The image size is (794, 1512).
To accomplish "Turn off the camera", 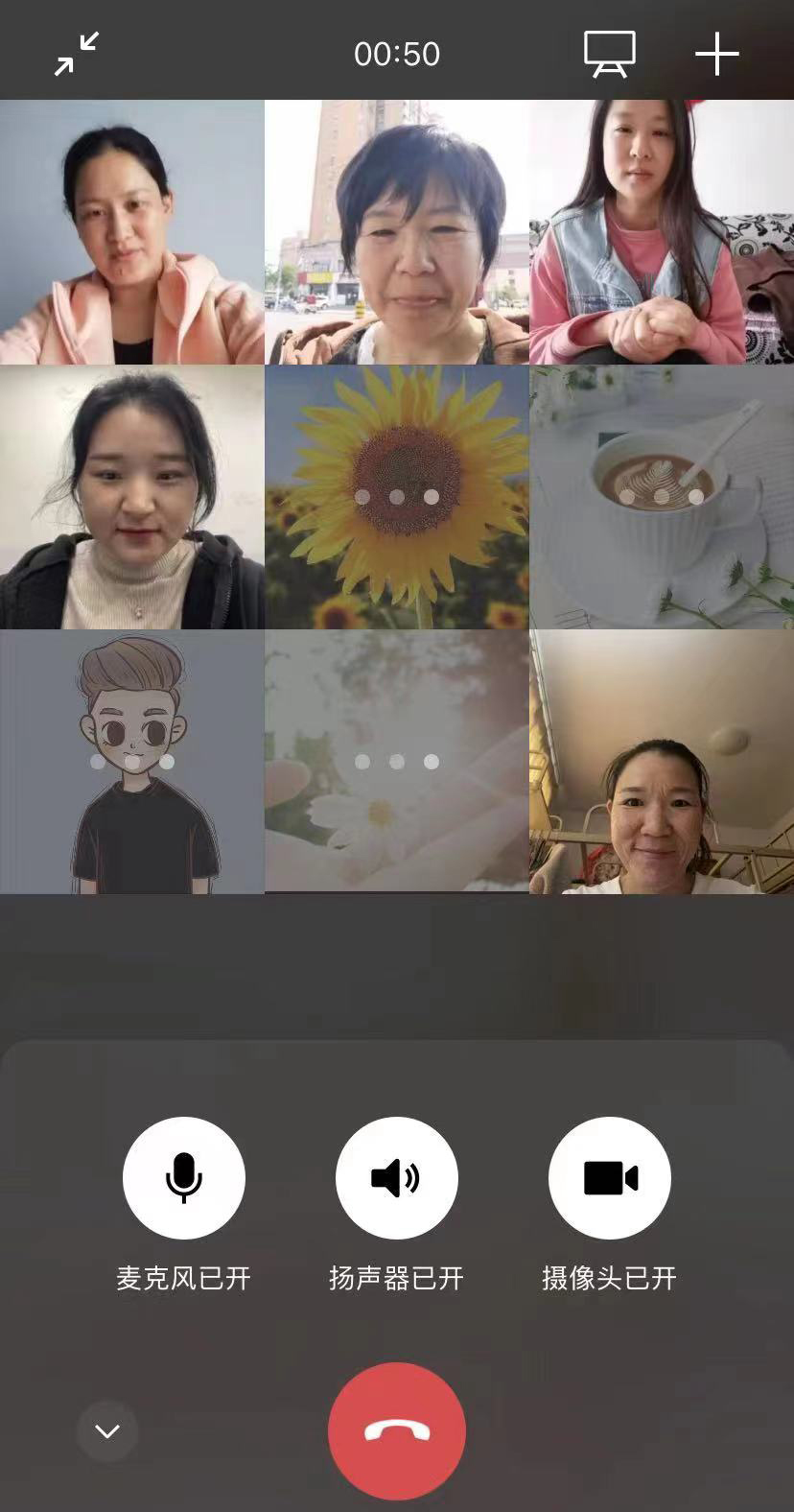I will (x=609, y=1177).
